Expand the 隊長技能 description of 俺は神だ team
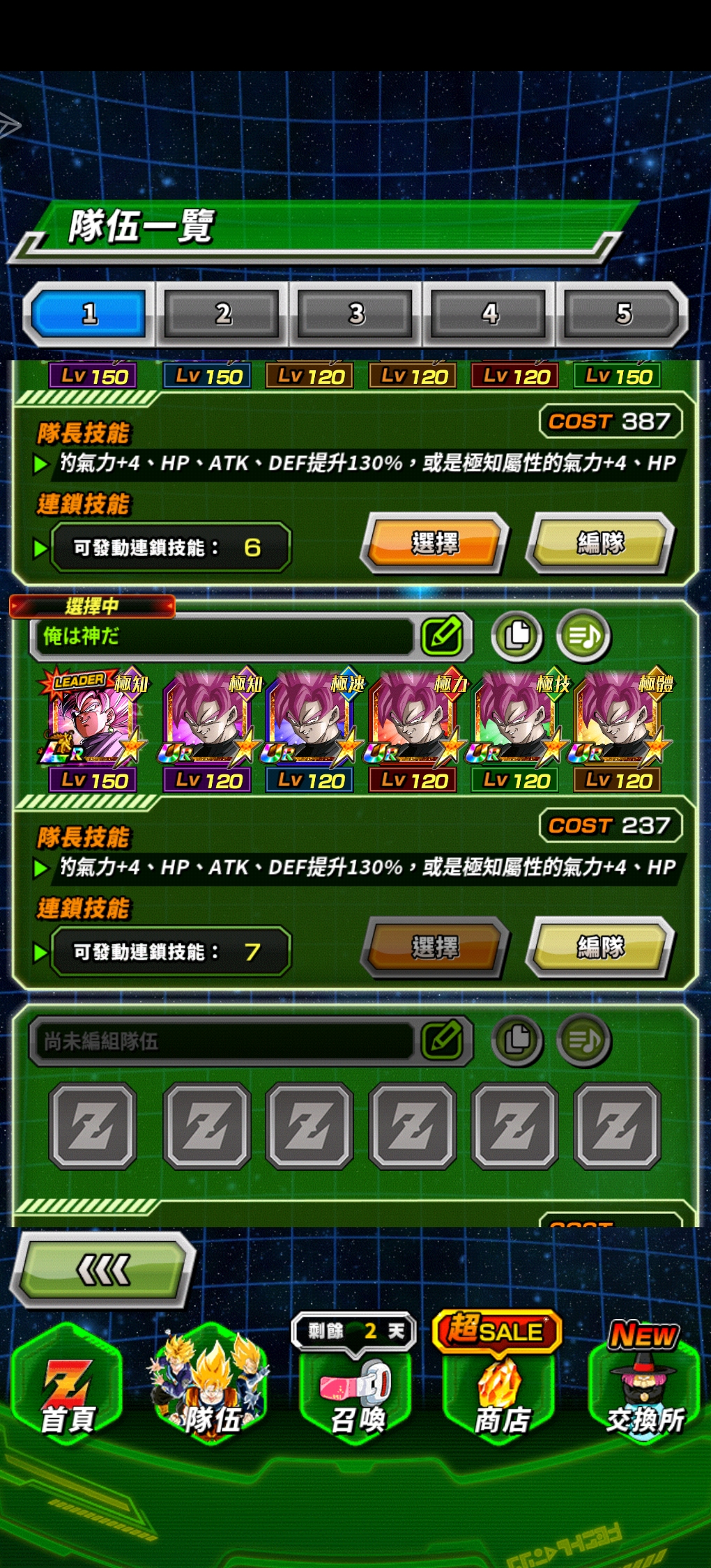This screenshot has width=711, height=1568. [x=40, y=868]
